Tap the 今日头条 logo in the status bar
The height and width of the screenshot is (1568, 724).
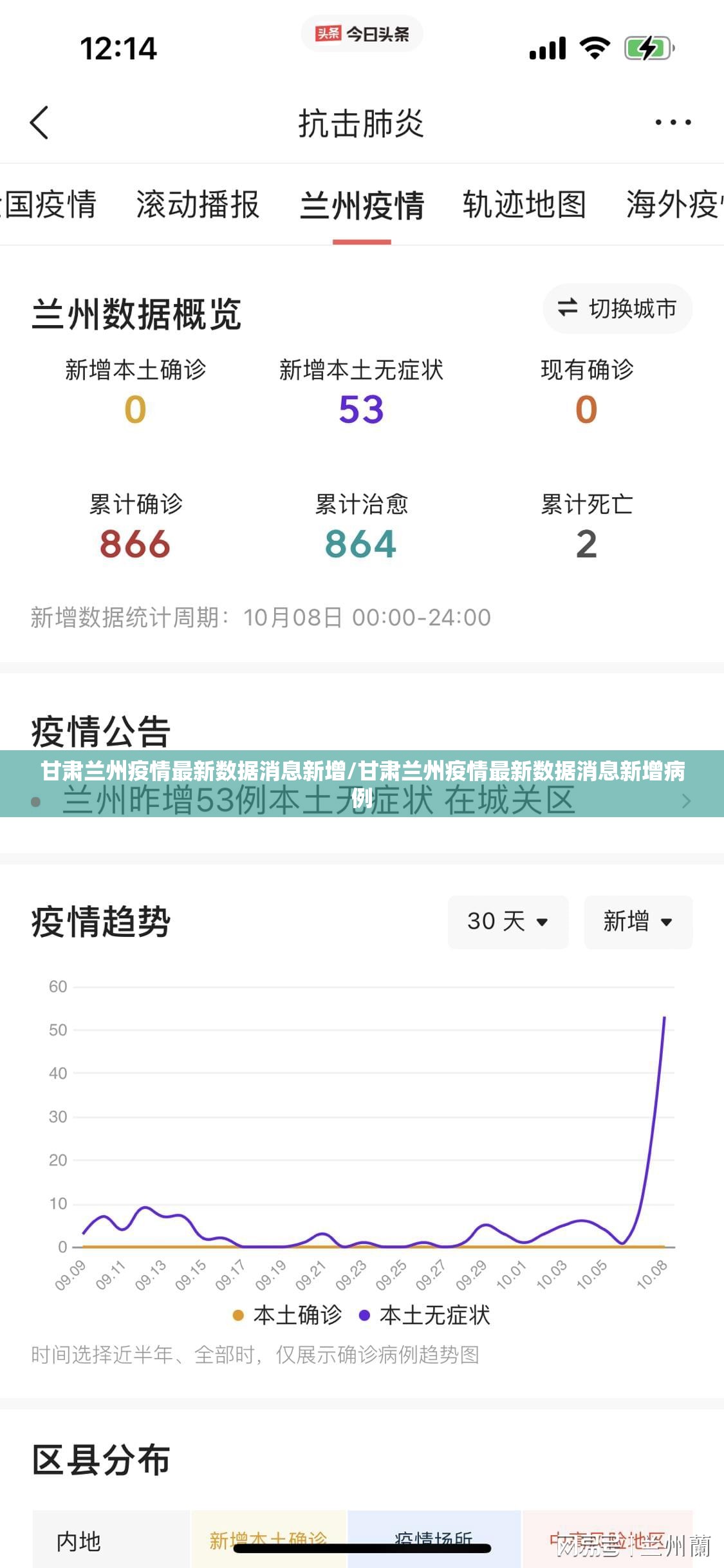coord(362,33)
